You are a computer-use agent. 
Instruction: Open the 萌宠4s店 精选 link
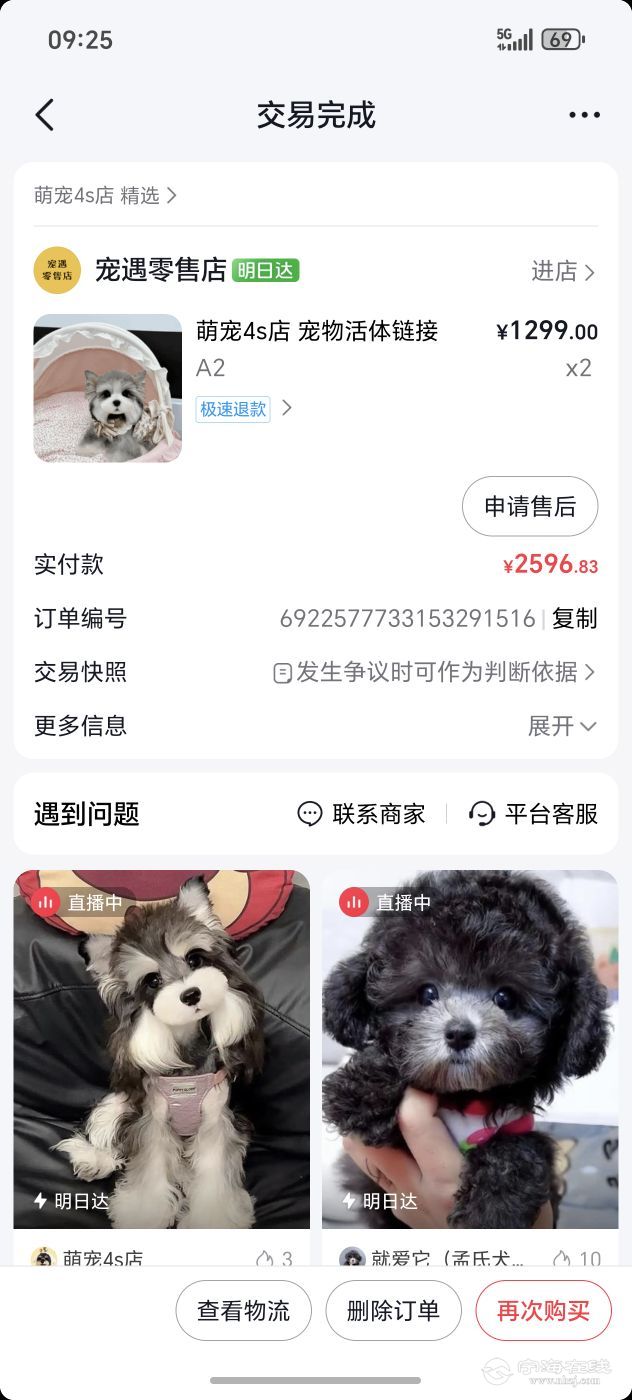[105, 196]
